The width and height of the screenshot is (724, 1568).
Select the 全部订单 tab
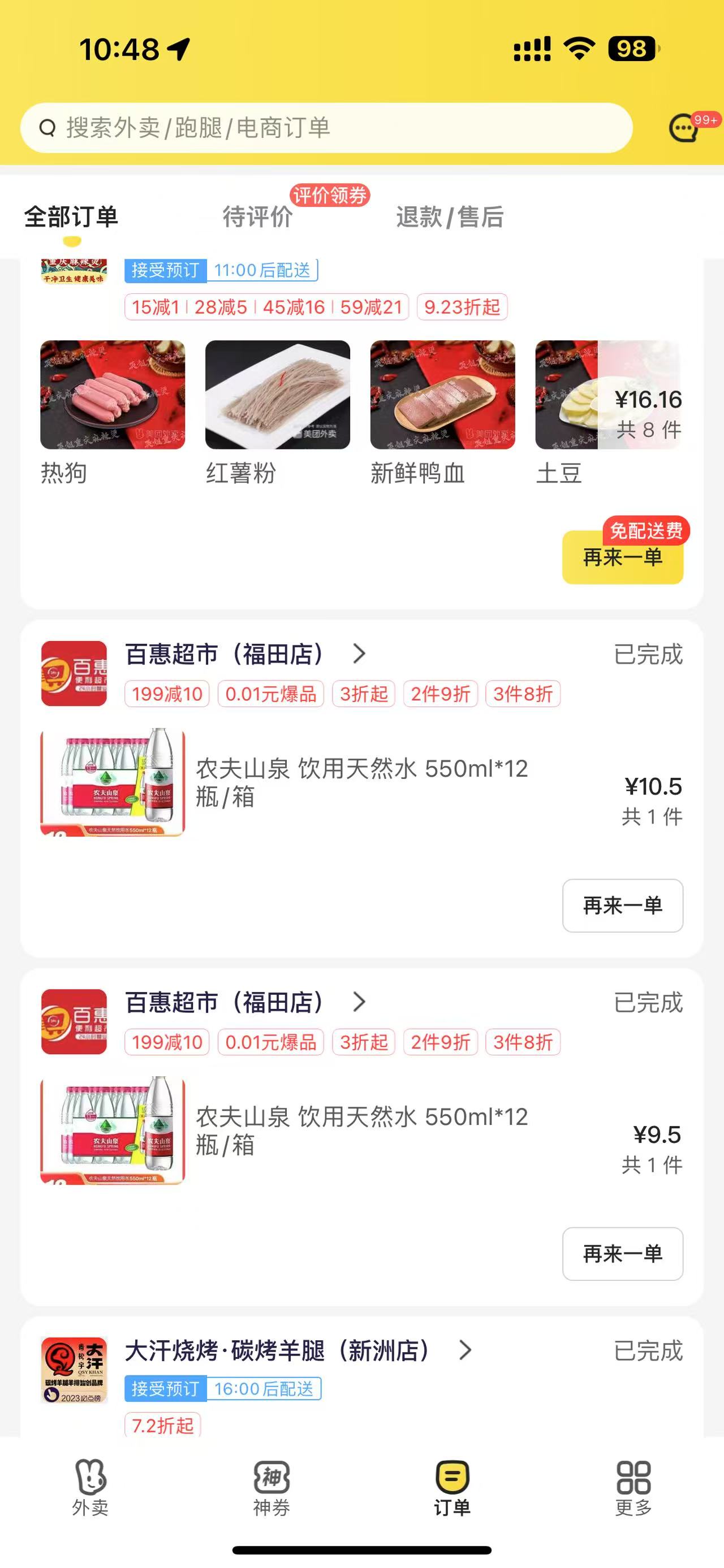[x=71, y=216]
